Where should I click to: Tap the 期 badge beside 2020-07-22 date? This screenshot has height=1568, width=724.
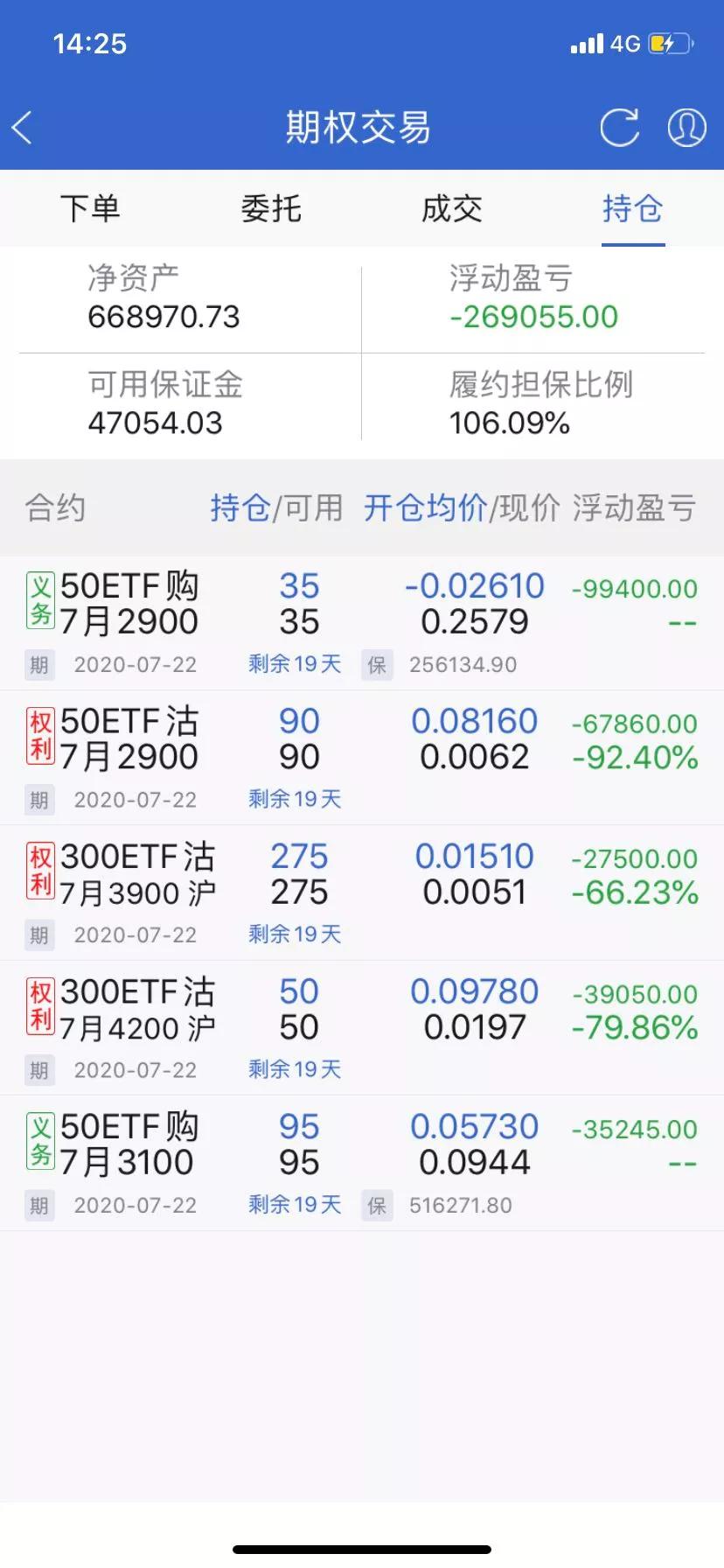38,664
